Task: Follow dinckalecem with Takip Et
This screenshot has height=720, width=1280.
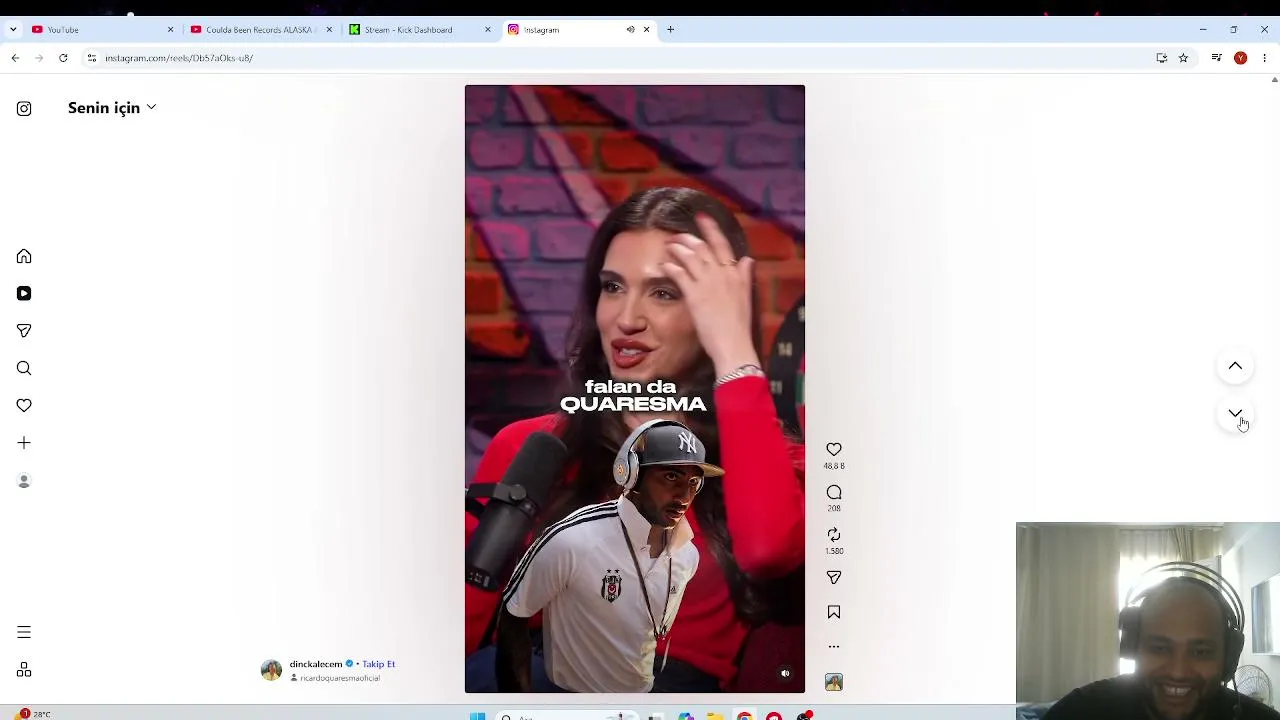Action: pyautogui.click(x=378, y=664)
